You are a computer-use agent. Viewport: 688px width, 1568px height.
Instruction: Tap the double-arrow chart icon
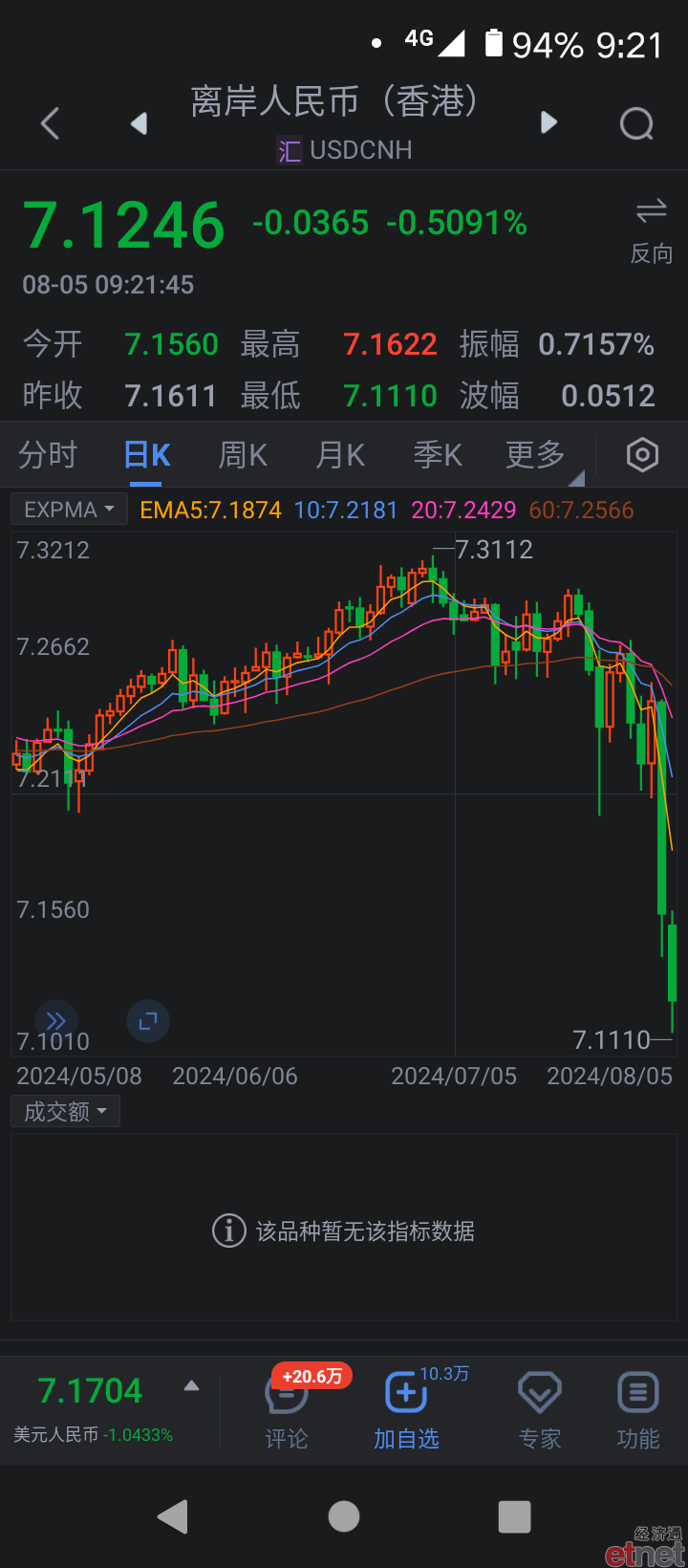[x=56, y=1021]
